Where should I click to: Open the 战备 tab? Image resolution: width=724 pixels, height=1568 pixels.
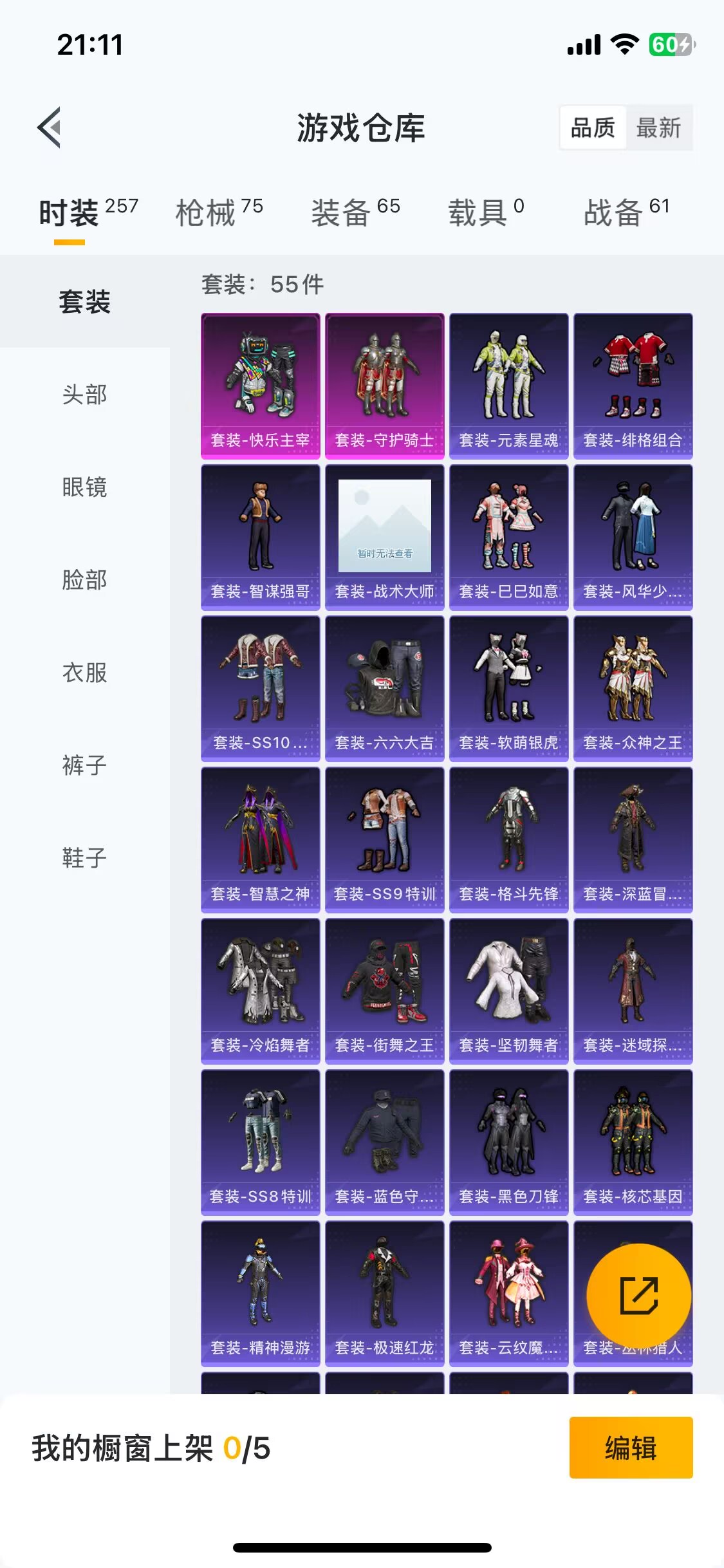pos(627,212)
